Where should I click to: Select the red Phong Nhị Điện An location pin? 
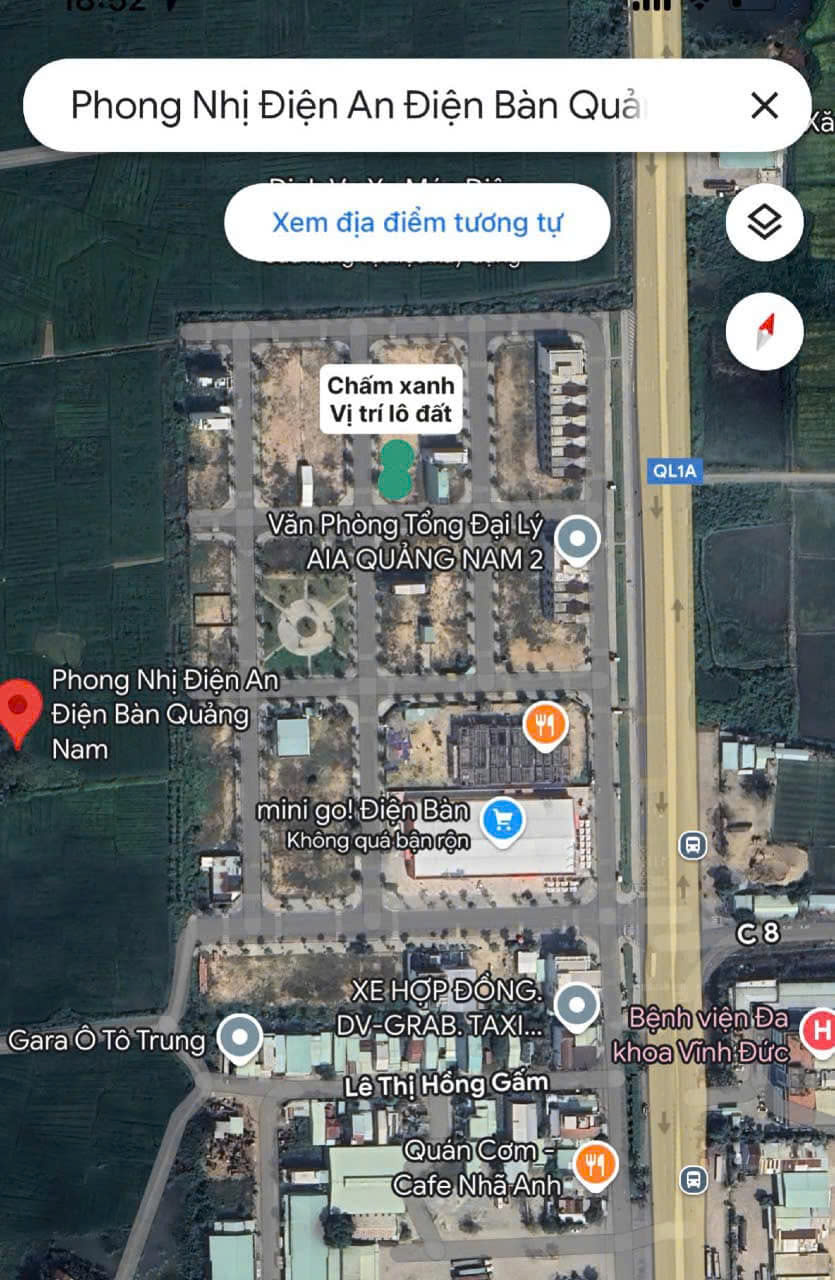[18, 708]
